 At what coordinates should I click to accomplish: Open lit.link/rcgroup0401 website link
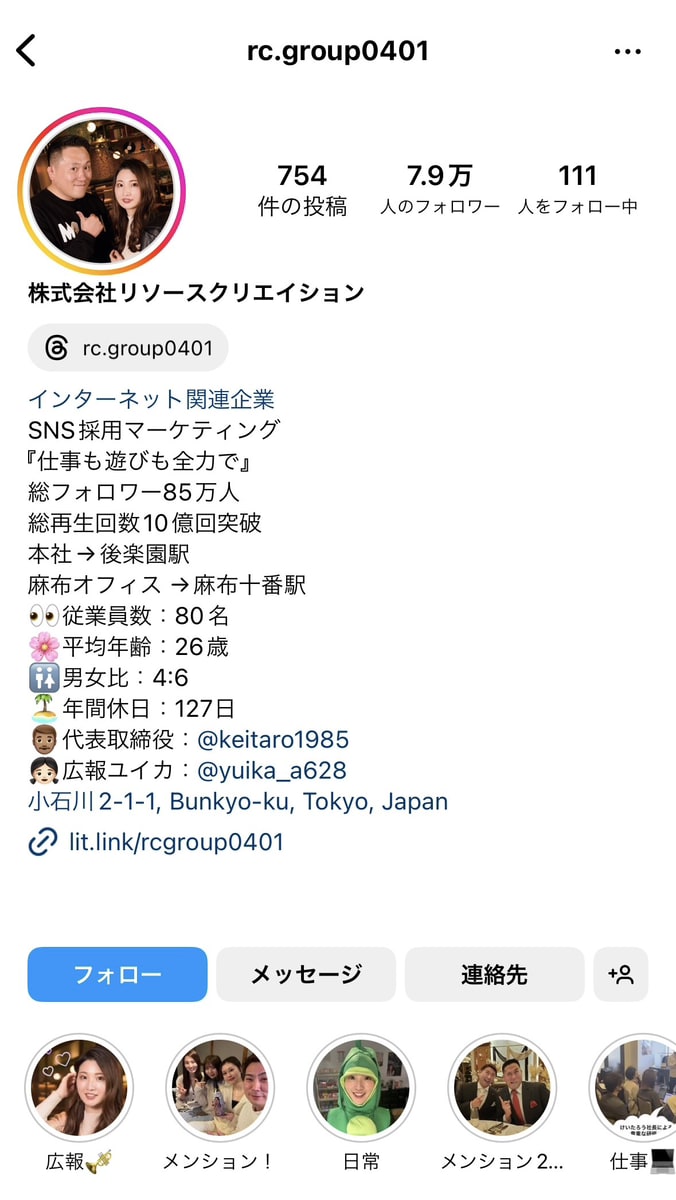coord(175,842)
